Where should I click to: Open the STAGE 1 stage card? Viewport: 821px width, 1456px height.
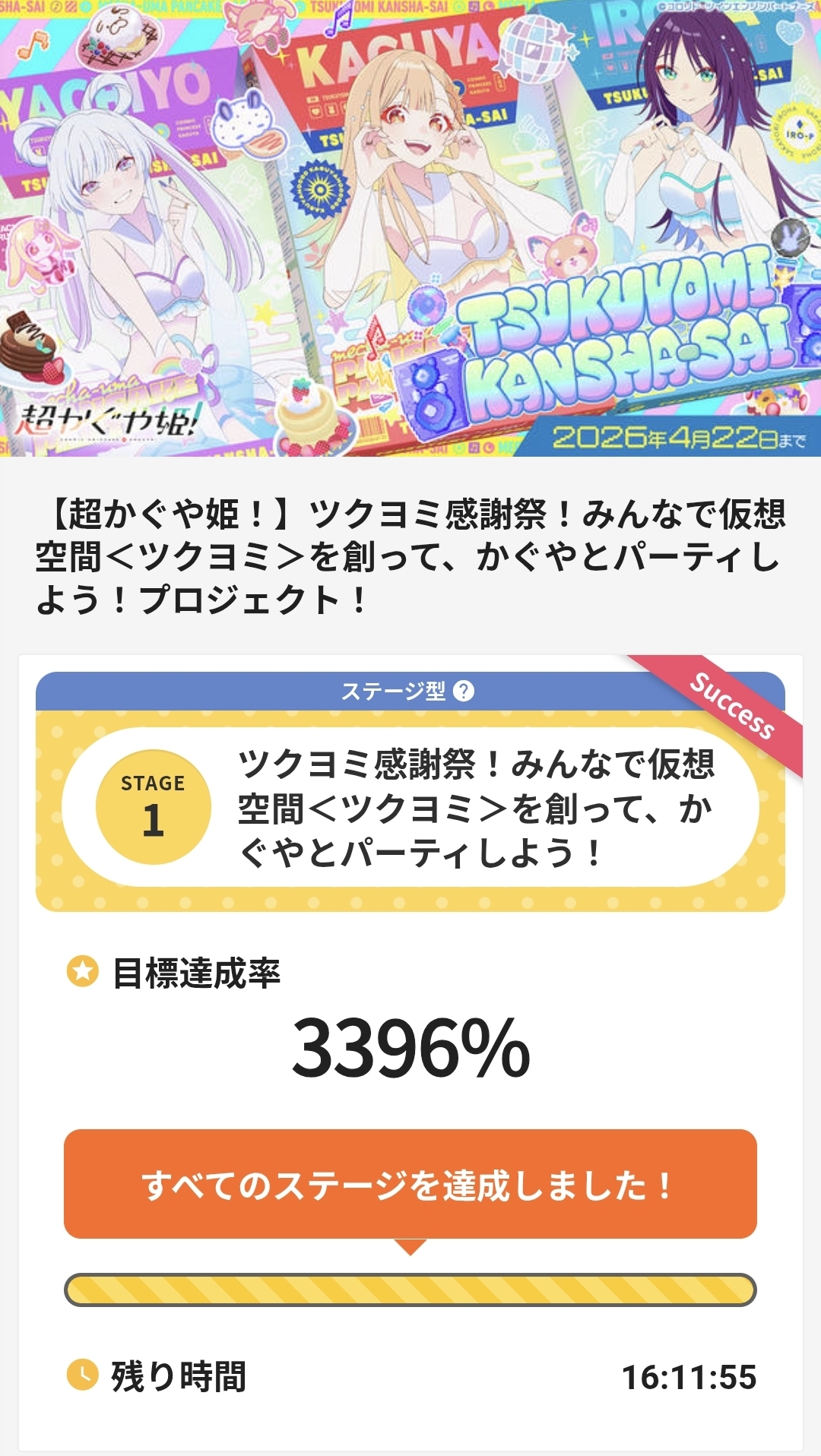point(410,807)
